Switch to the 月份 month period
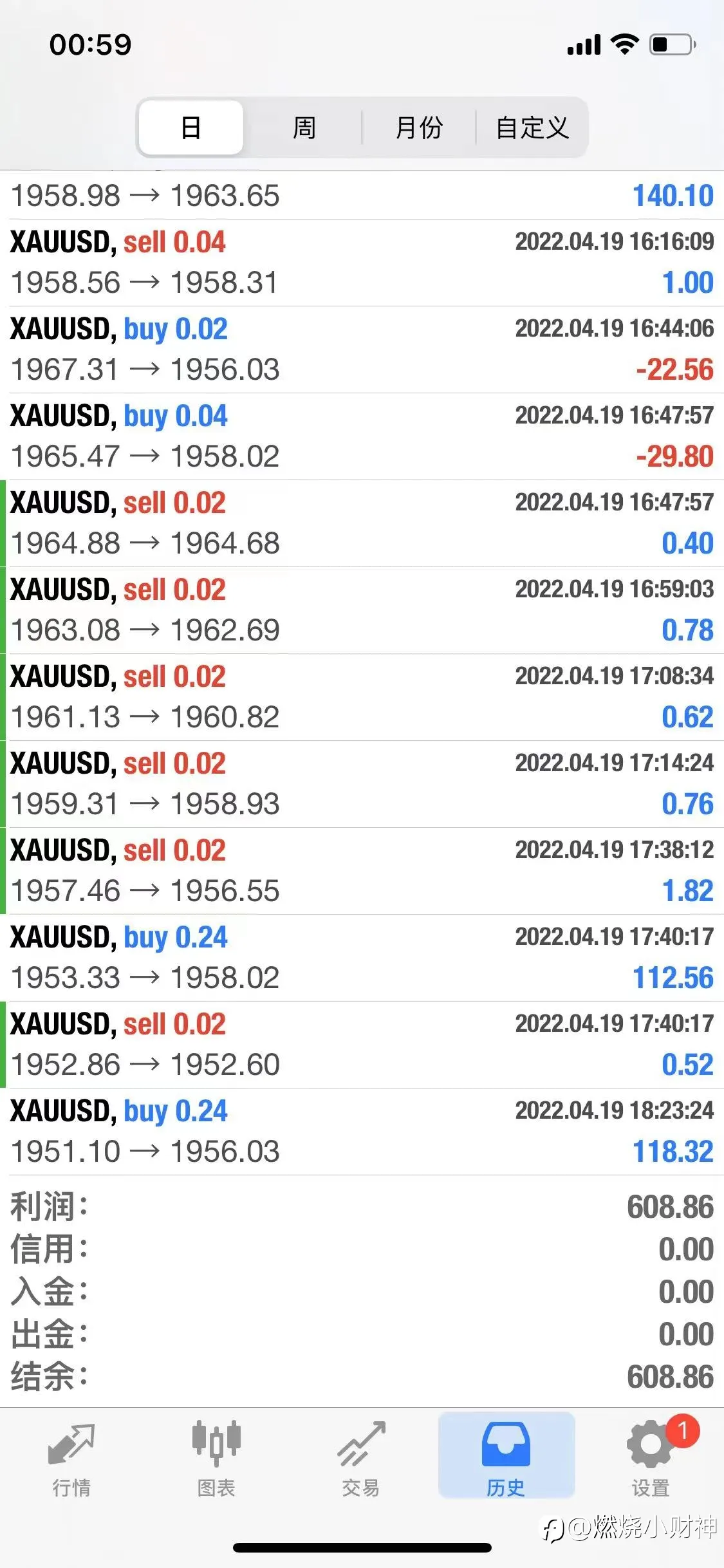Viewport: 724px width, 1568px height. coord(419,127)
